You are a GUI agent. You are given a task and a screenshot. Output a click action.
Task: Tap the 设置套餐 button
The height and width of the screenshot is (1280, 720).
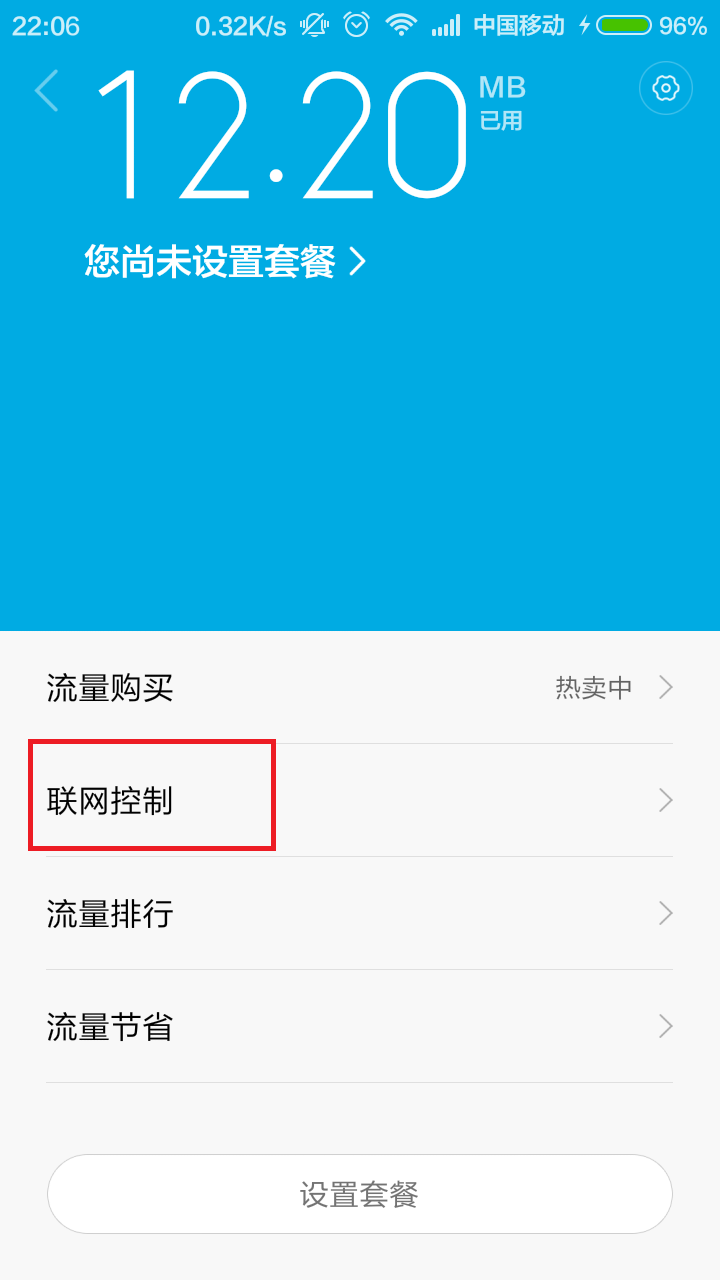pyautogui.click(x=359, y=1194)
